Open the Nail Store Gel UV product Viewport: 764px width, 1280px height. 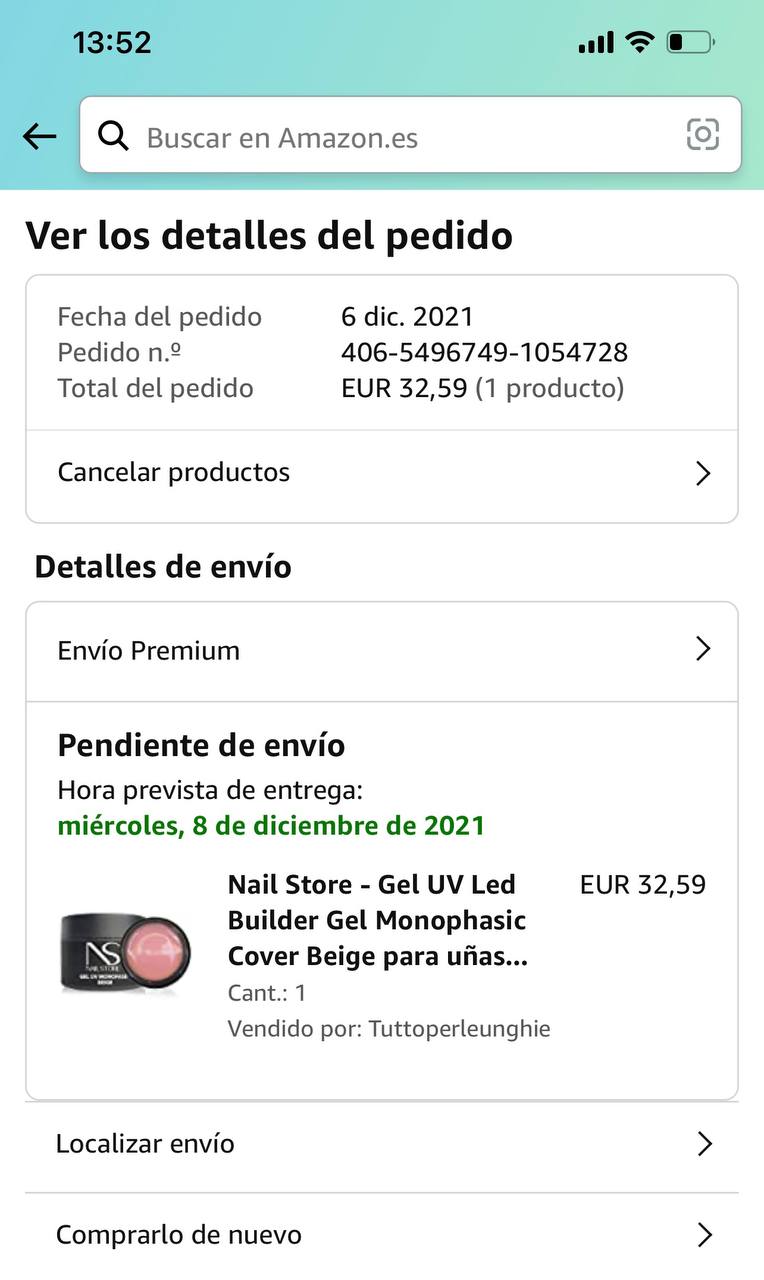pos(377,920)
